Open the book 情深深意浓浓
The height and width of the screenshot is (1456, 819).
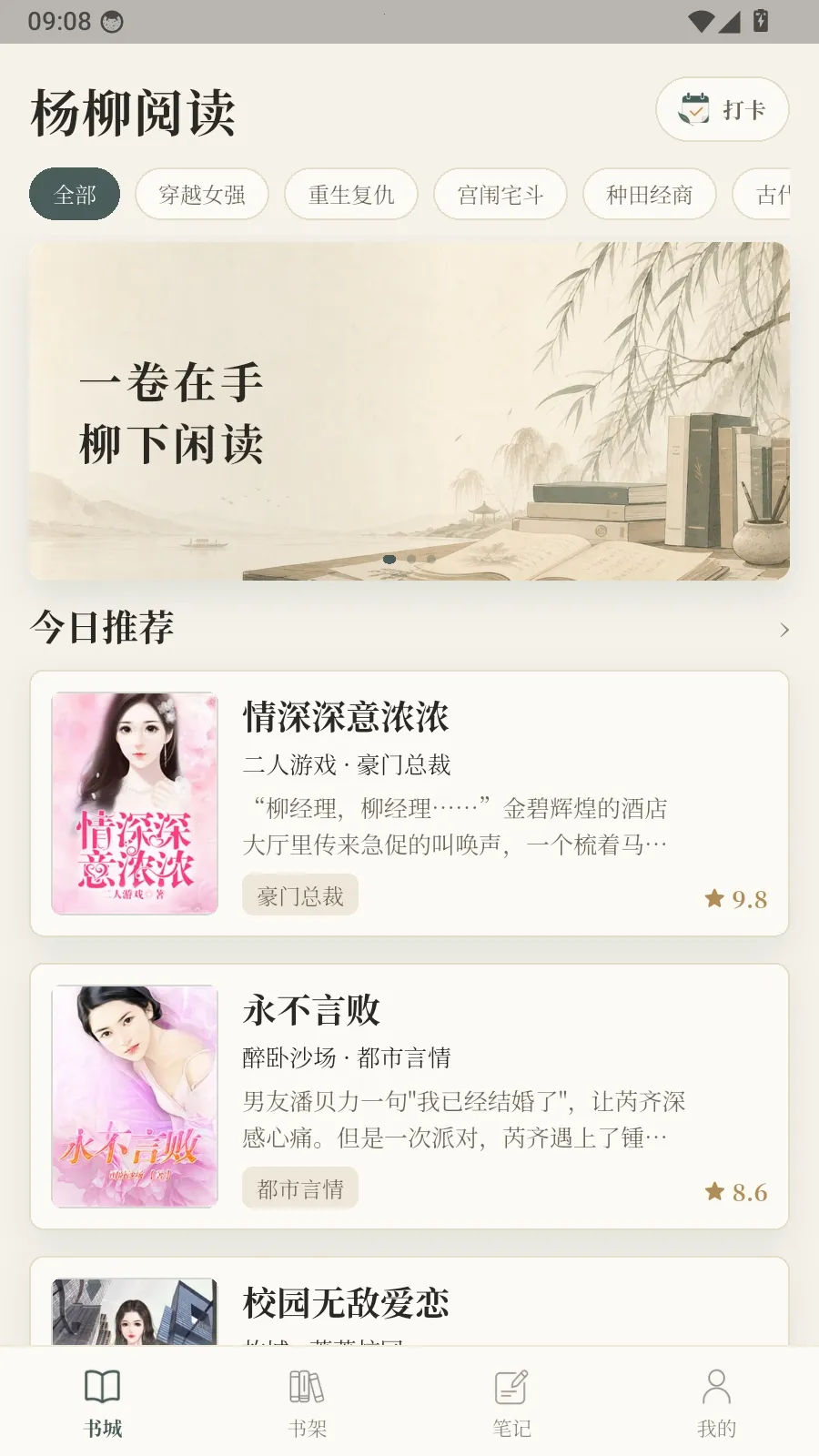[409, 804]
